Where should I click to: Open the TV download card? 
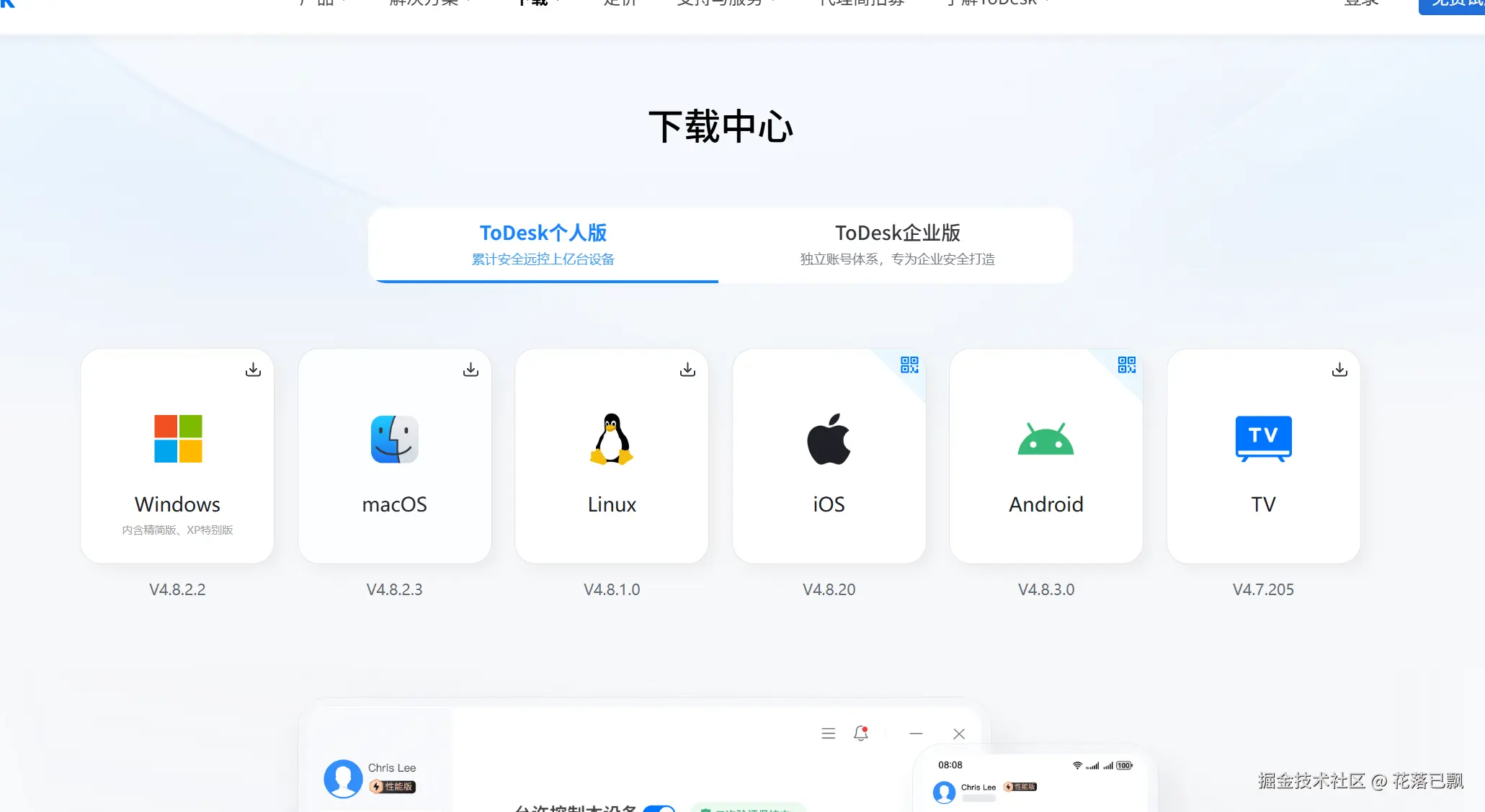click(1263, 456)
